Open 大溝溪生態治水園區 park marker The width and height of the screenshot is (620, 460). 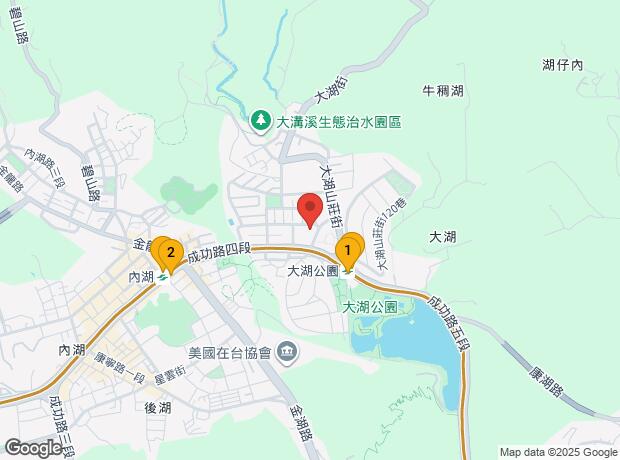click(x=261, y=121)
